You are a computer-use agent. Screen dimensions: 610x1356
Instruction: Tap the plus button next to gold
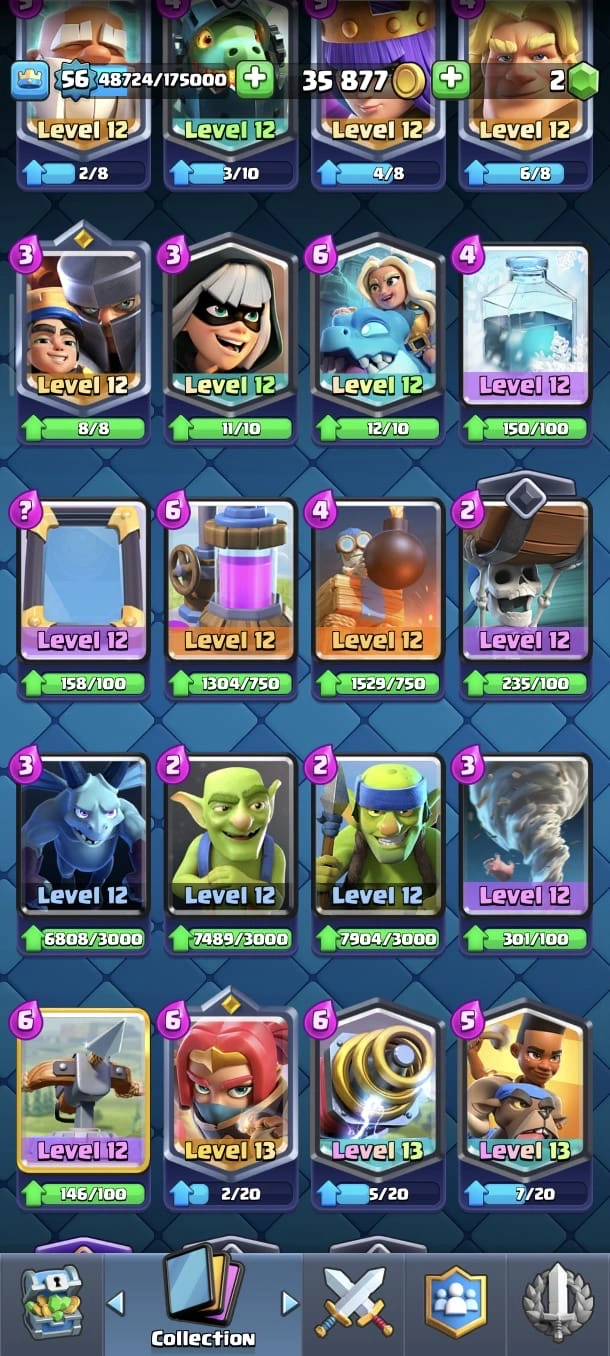[x=451, y=79]
